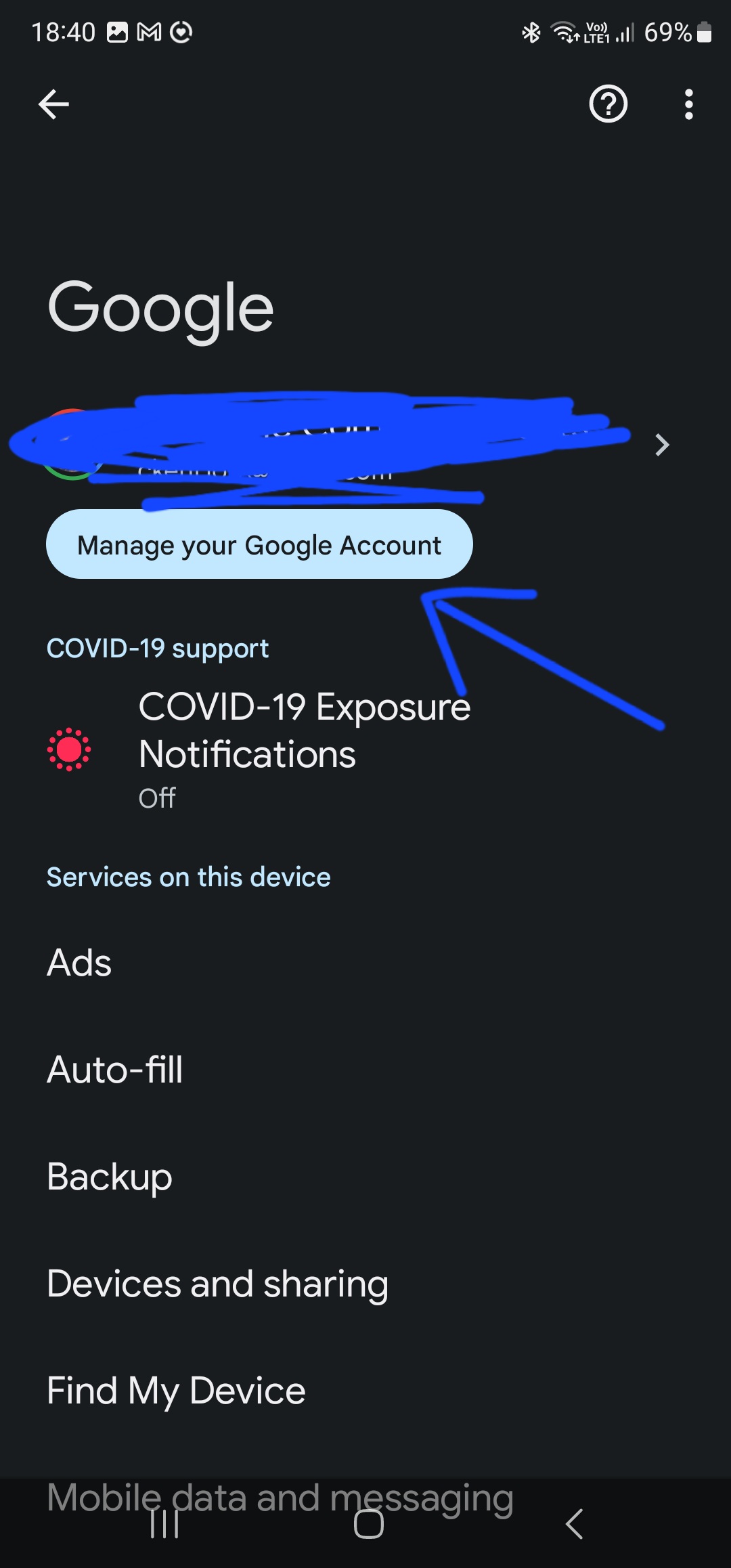Screen dimensions: 731x1568
Task: Tap the battery indicator in status bar
Action: click(705, 32)
